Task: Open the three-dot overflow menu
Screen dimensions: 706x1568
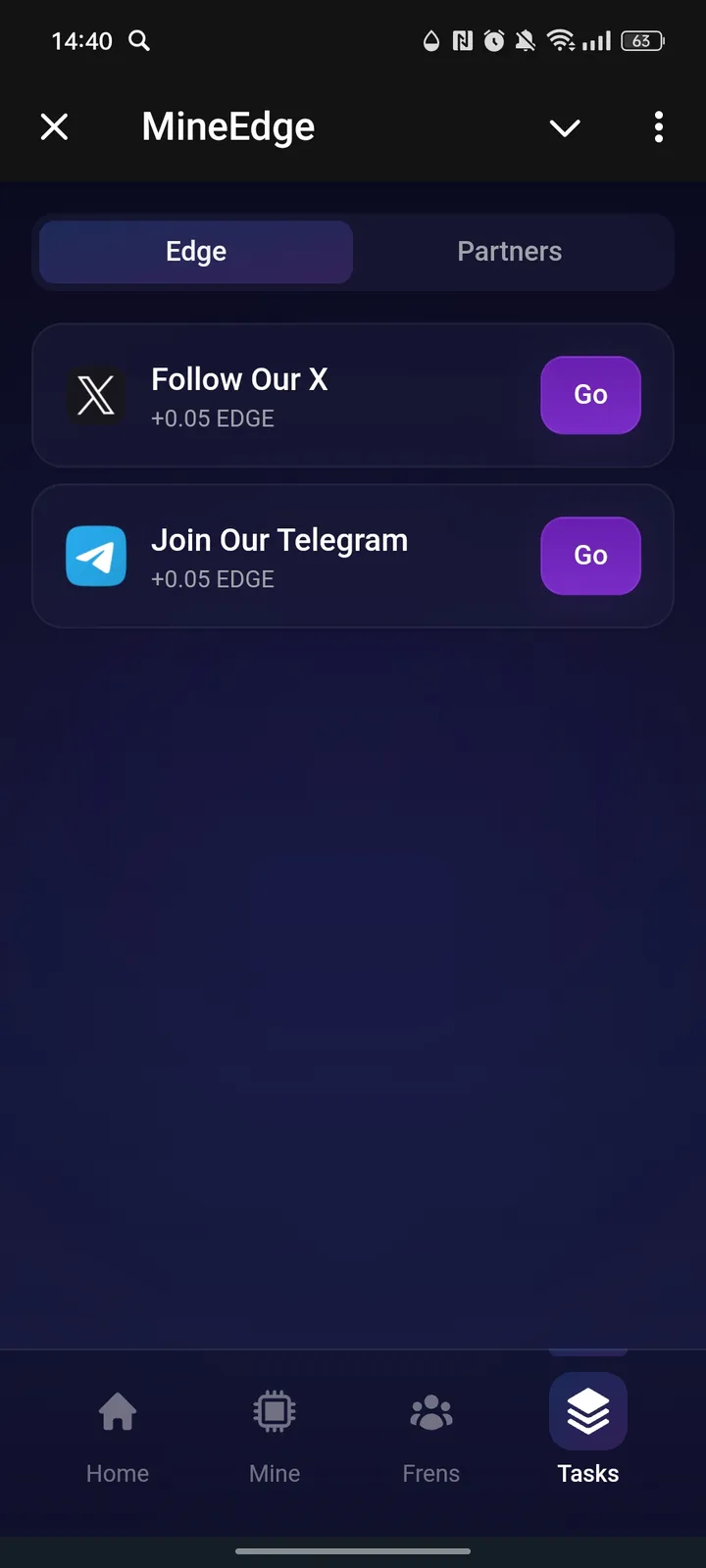Action: (658, 126)
